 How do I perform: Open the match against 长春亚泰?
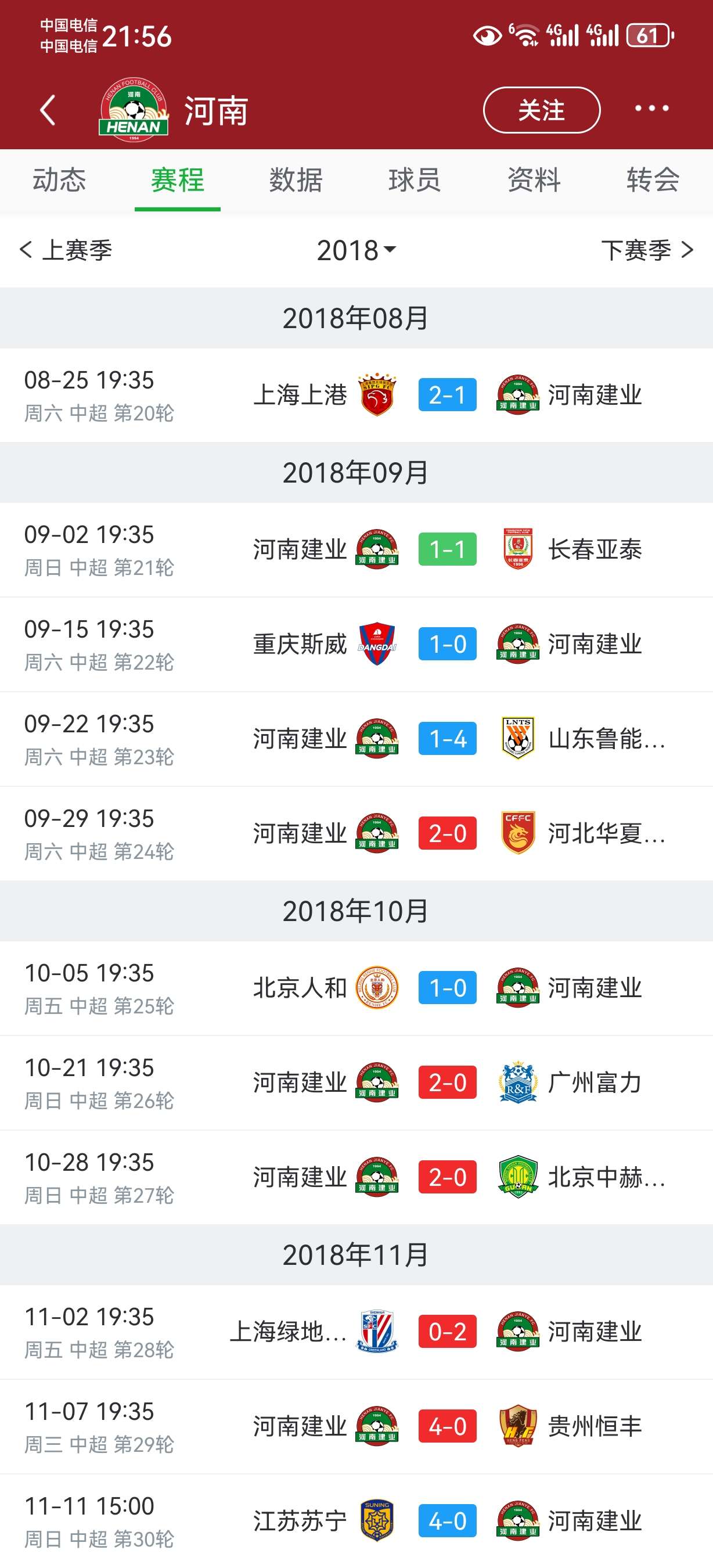[356, 549]
